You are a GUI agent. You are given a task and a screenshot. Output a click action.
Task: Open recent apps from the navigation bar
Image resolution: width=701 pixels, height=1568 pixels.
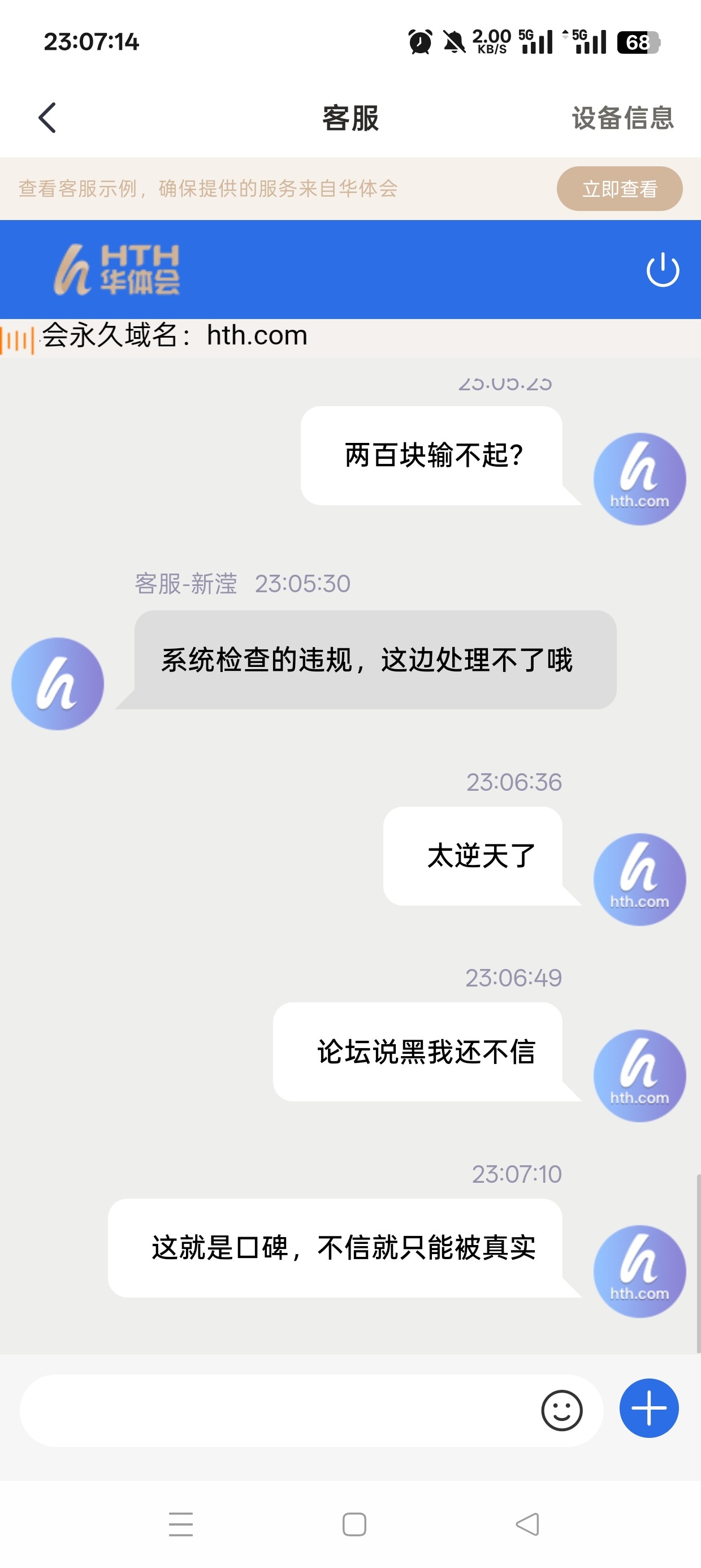[x=181, y=1524]
